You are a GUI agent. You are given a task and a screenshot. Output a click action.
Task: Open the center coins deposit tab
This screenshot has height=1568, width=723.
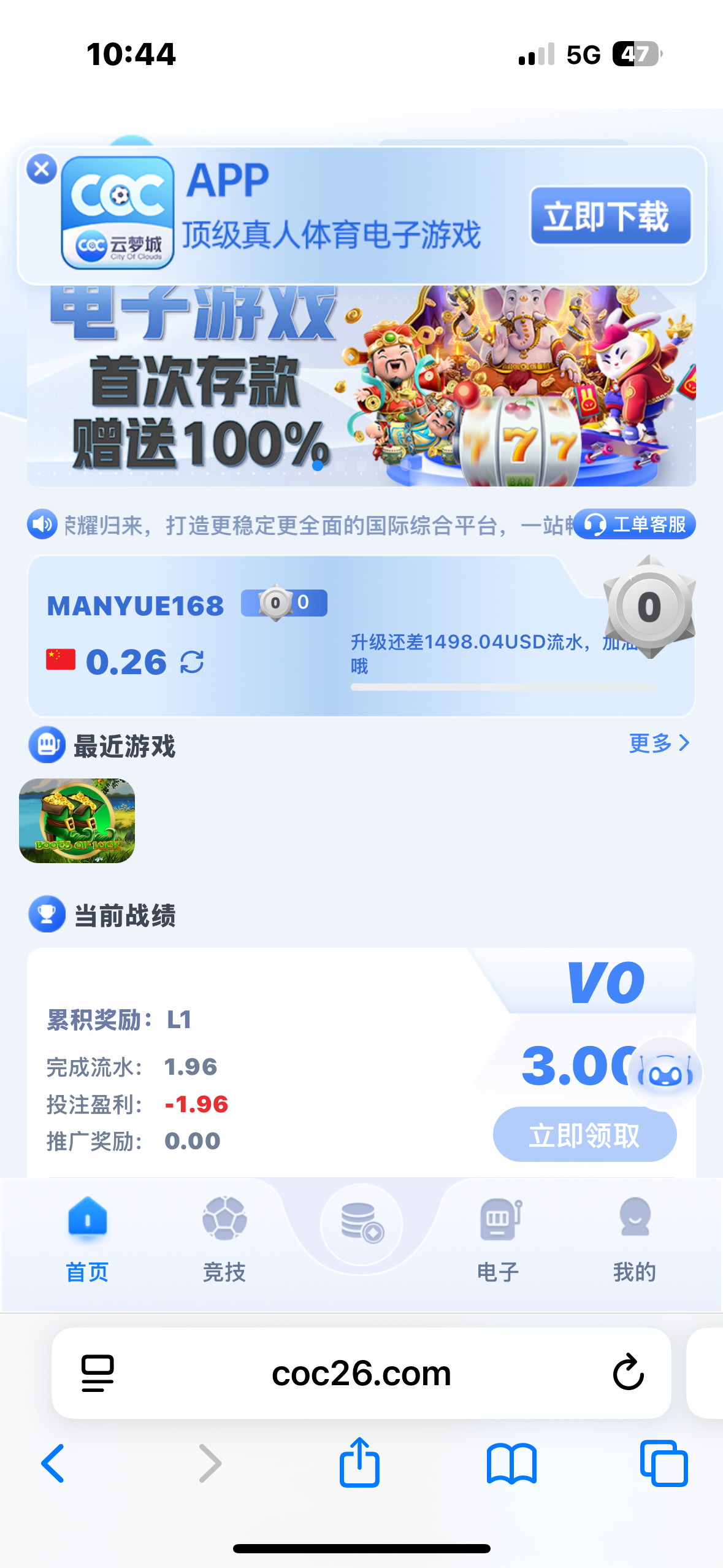(x=361, y=1224)
